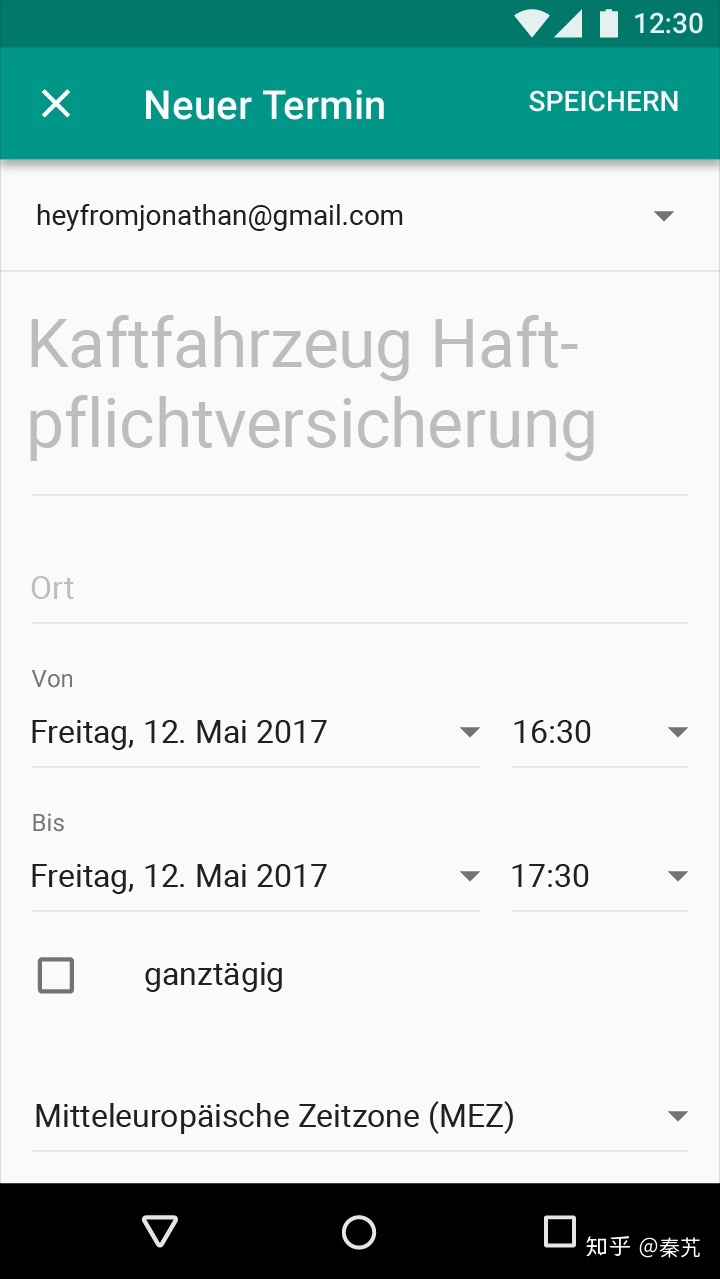Open the Mitteleuropäische Zeitzone dropdown
The width and height of the screenshot is (720, 1279).
click(x=360, y=1116)
